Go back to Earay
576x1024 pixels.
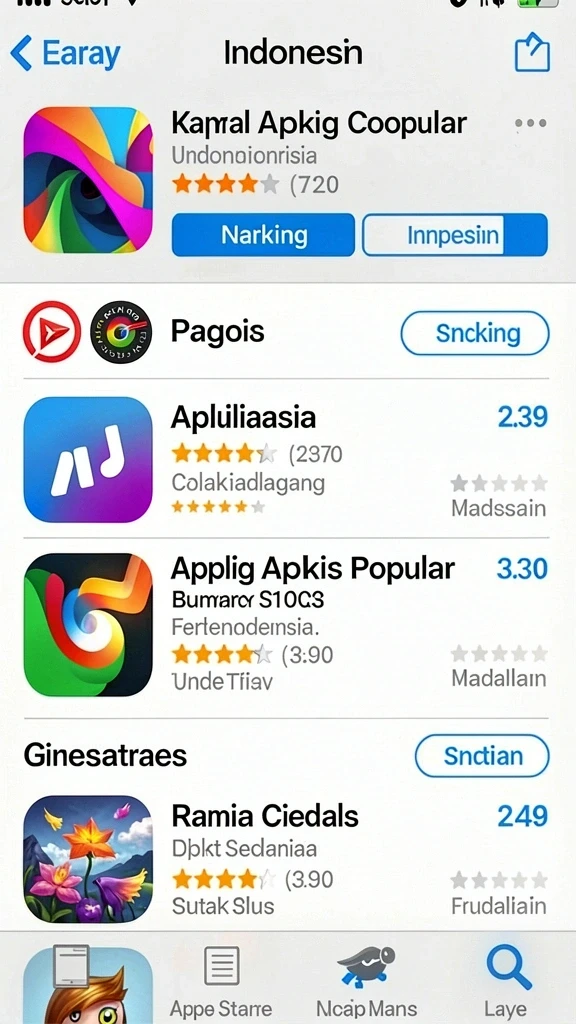coord(66,53)
